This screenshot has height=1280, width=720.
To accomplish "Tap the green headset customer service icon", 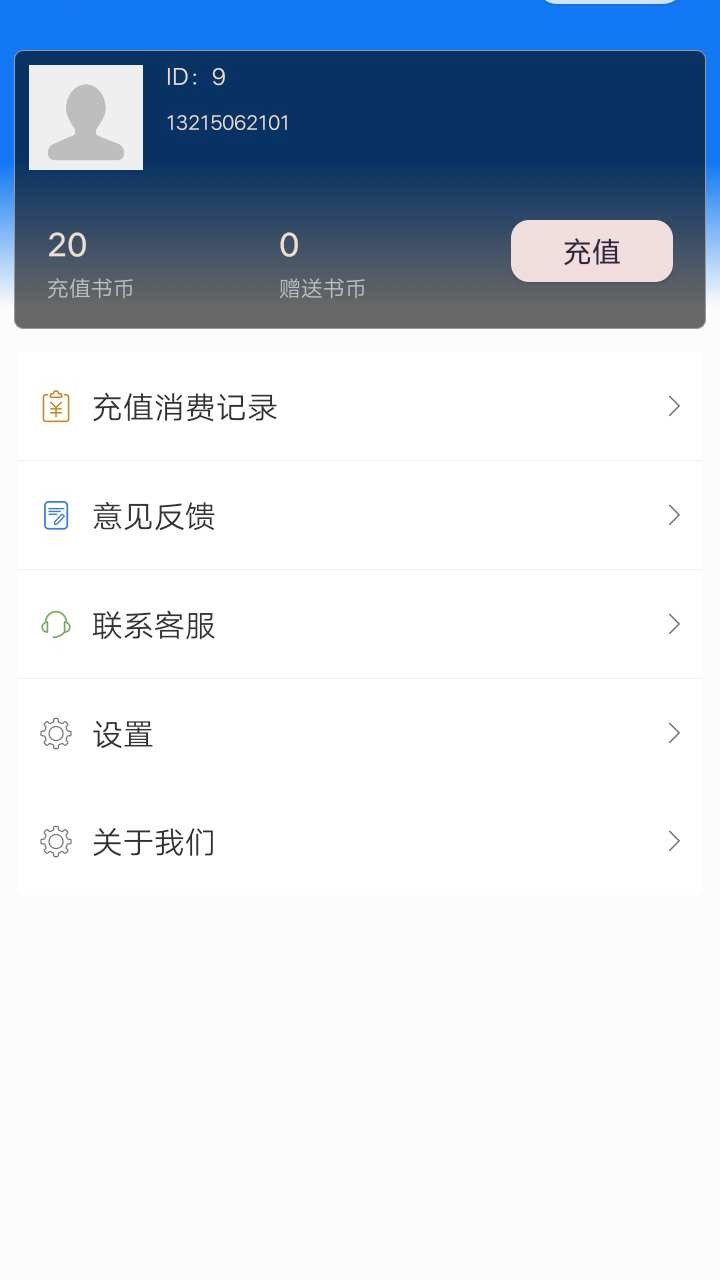I will [56, 624].
